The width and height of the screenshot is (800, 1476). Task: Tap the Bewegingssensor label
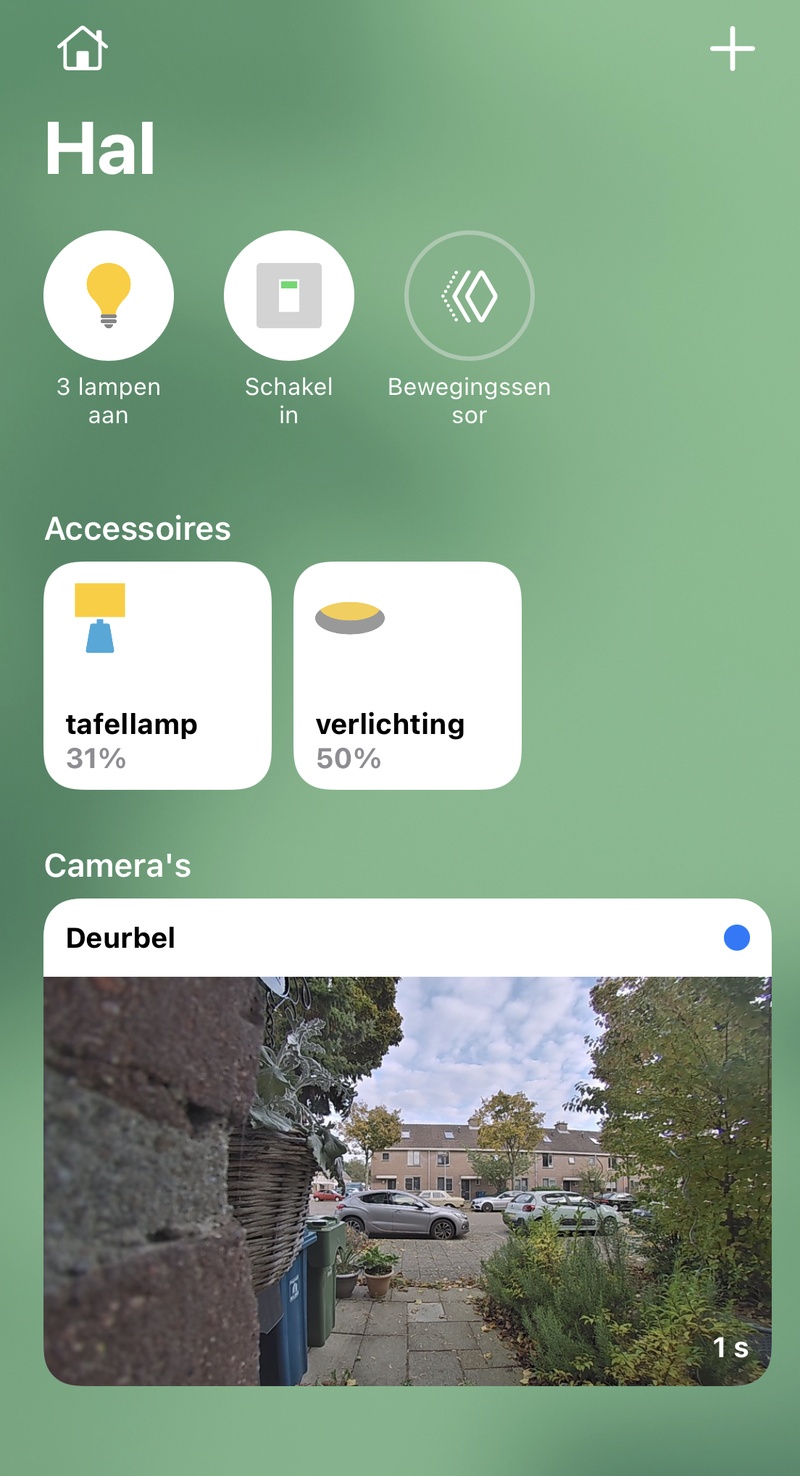469,400
